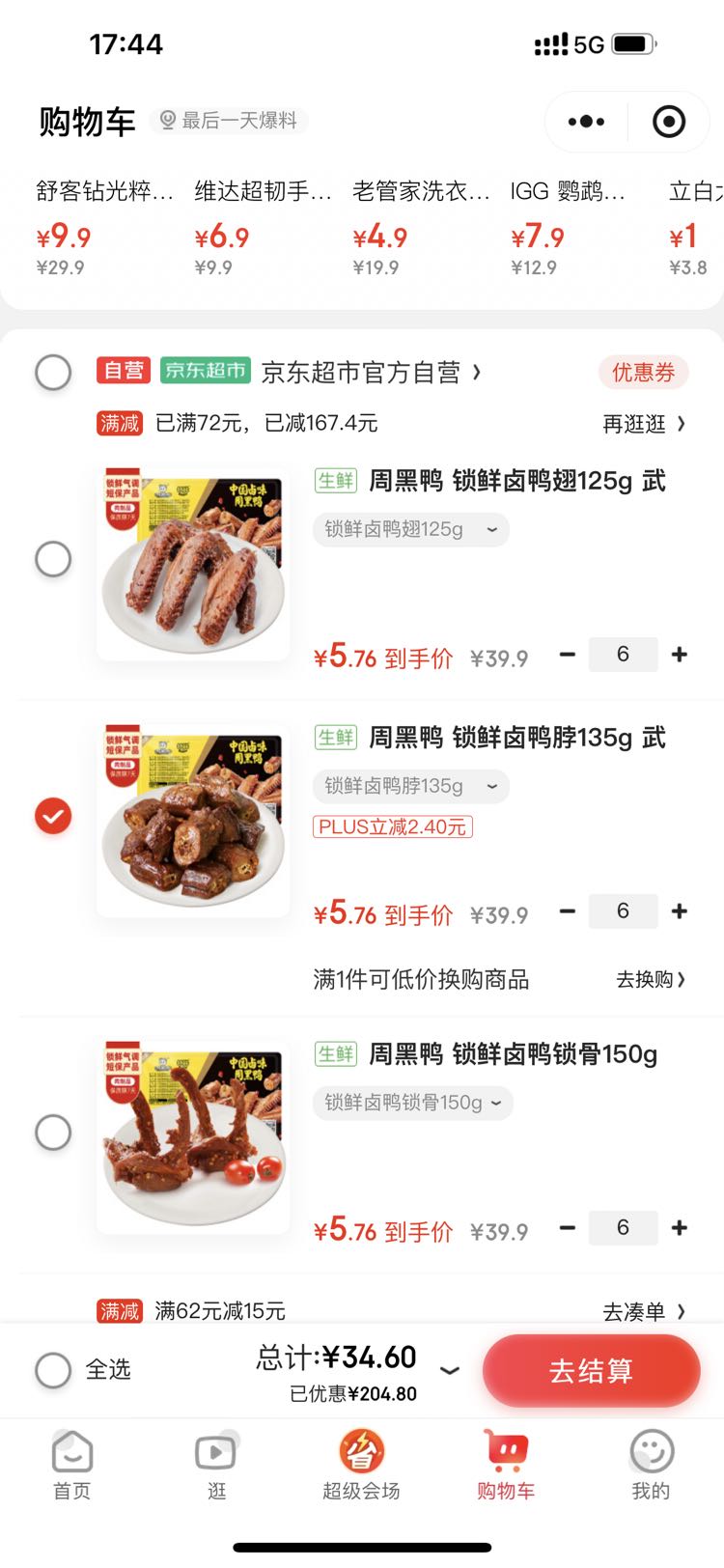Select the 锁鲜卤鸭锁骨150g item checkbox
Screen dimensions: 724x1568
point(53,1133)
